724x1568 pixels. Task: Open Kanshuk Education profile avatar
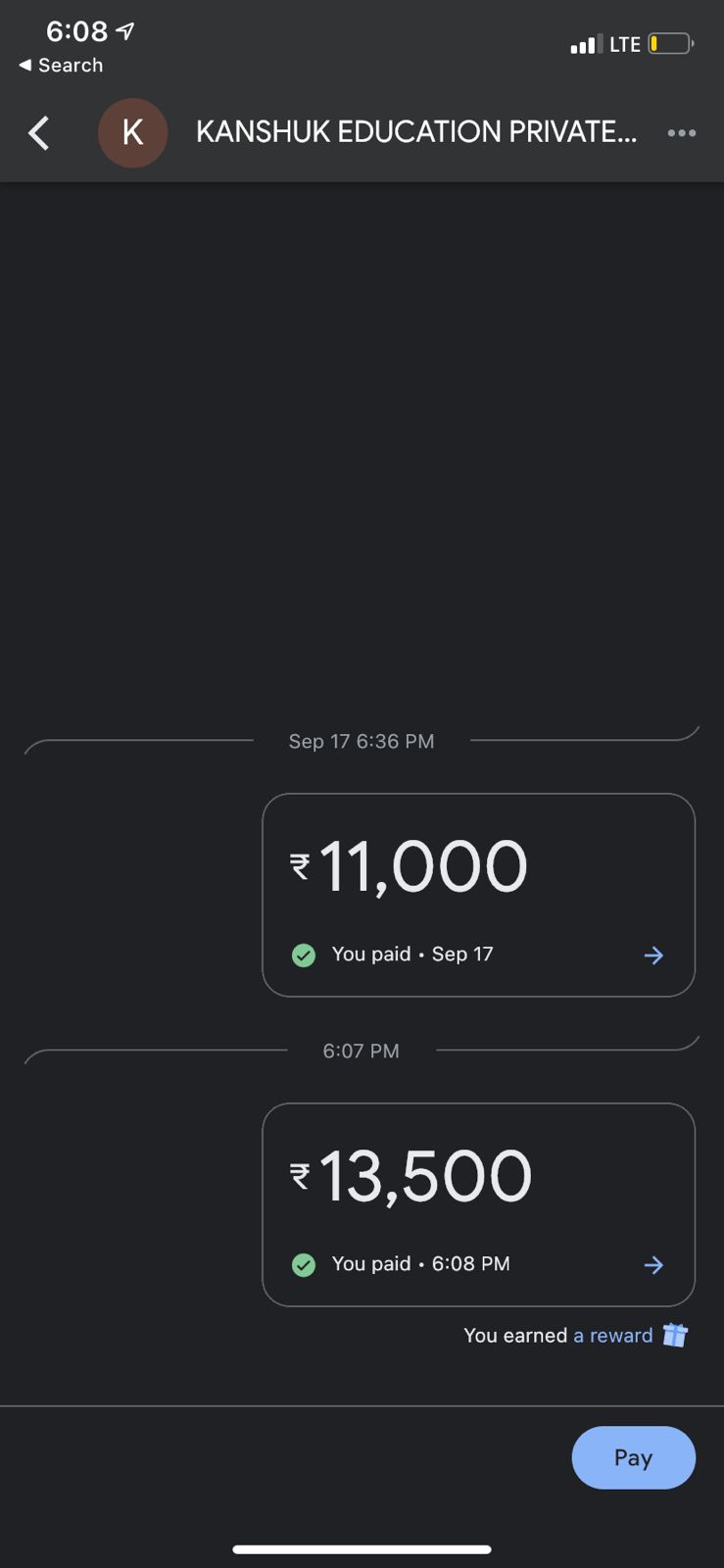[x=132, y=132]
